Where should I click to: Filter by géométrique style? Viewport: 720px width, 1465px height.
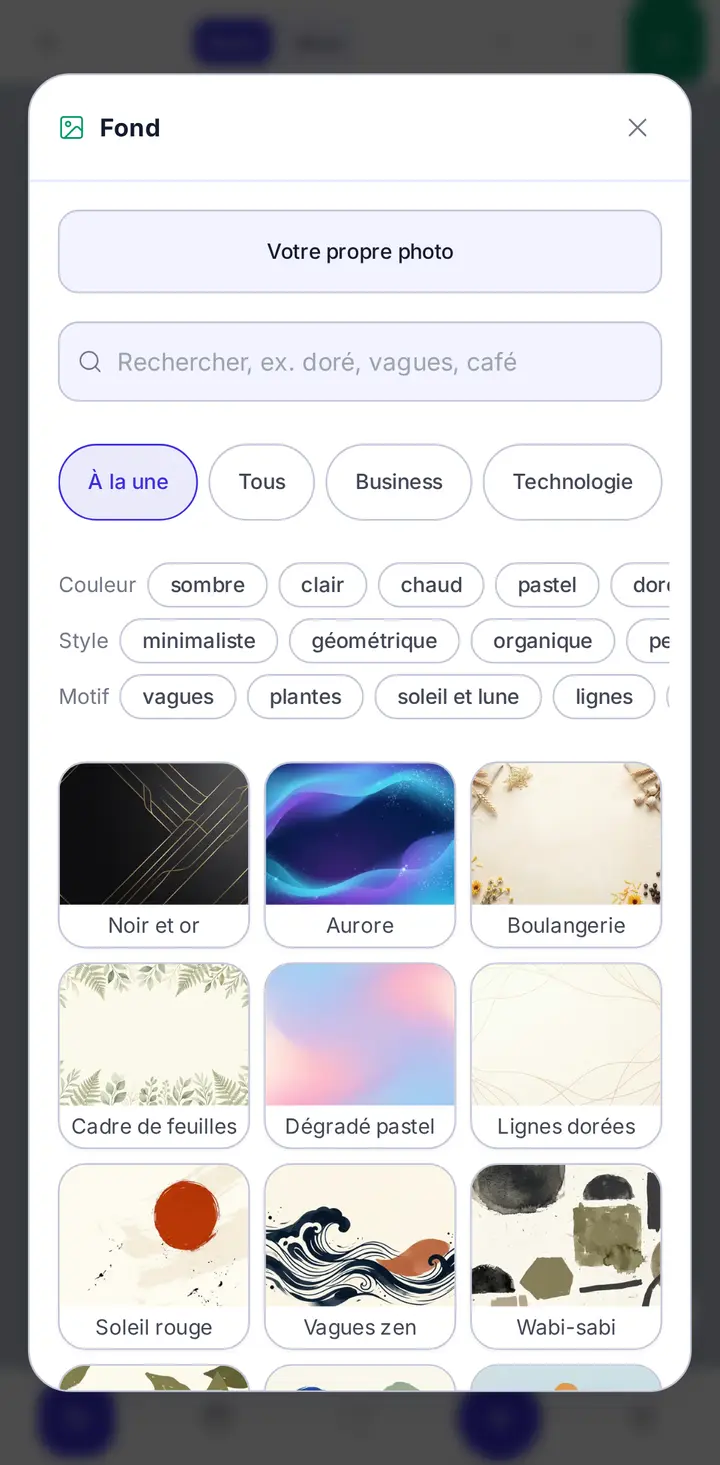tap(374, 641)
